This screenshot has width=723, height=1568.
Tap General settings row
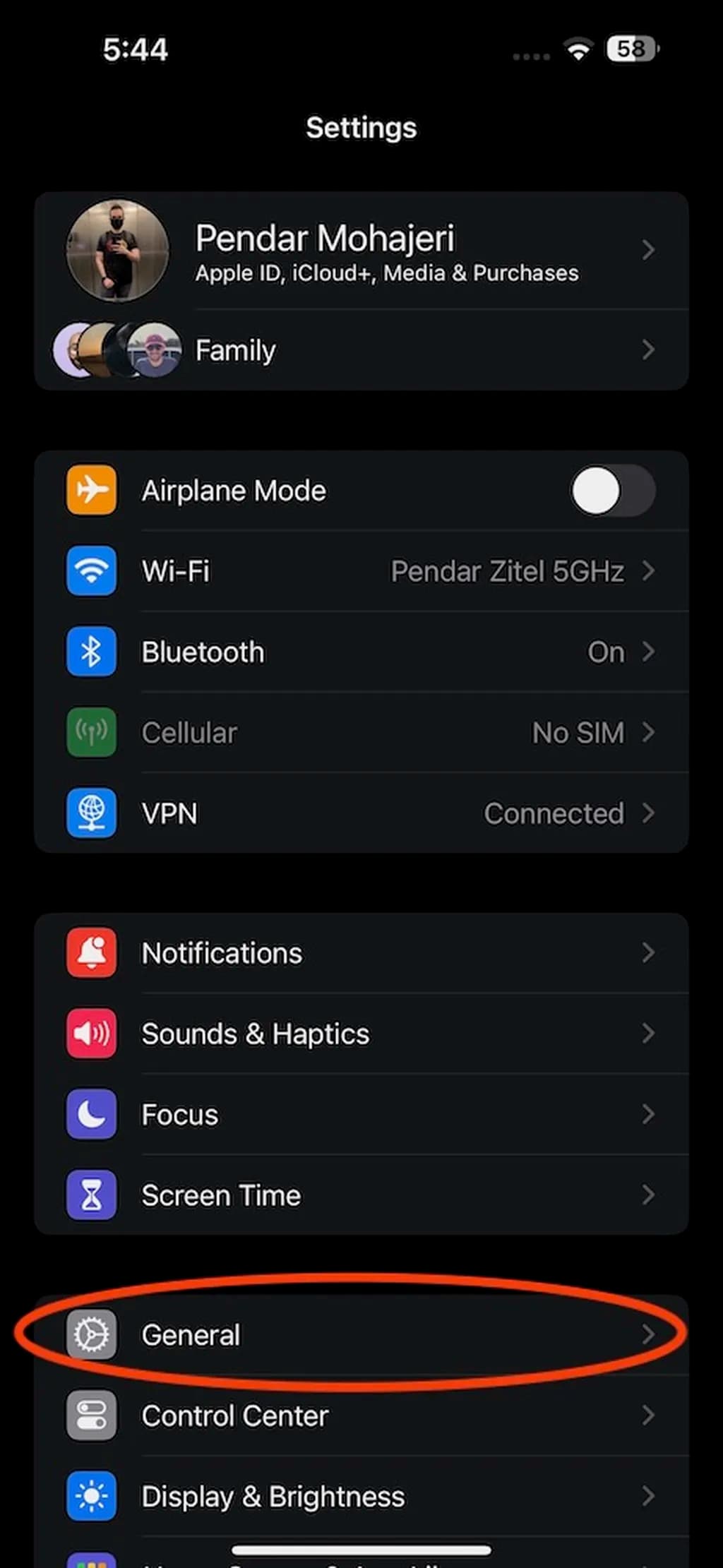pyautogui.click(x=361, y=1335)
